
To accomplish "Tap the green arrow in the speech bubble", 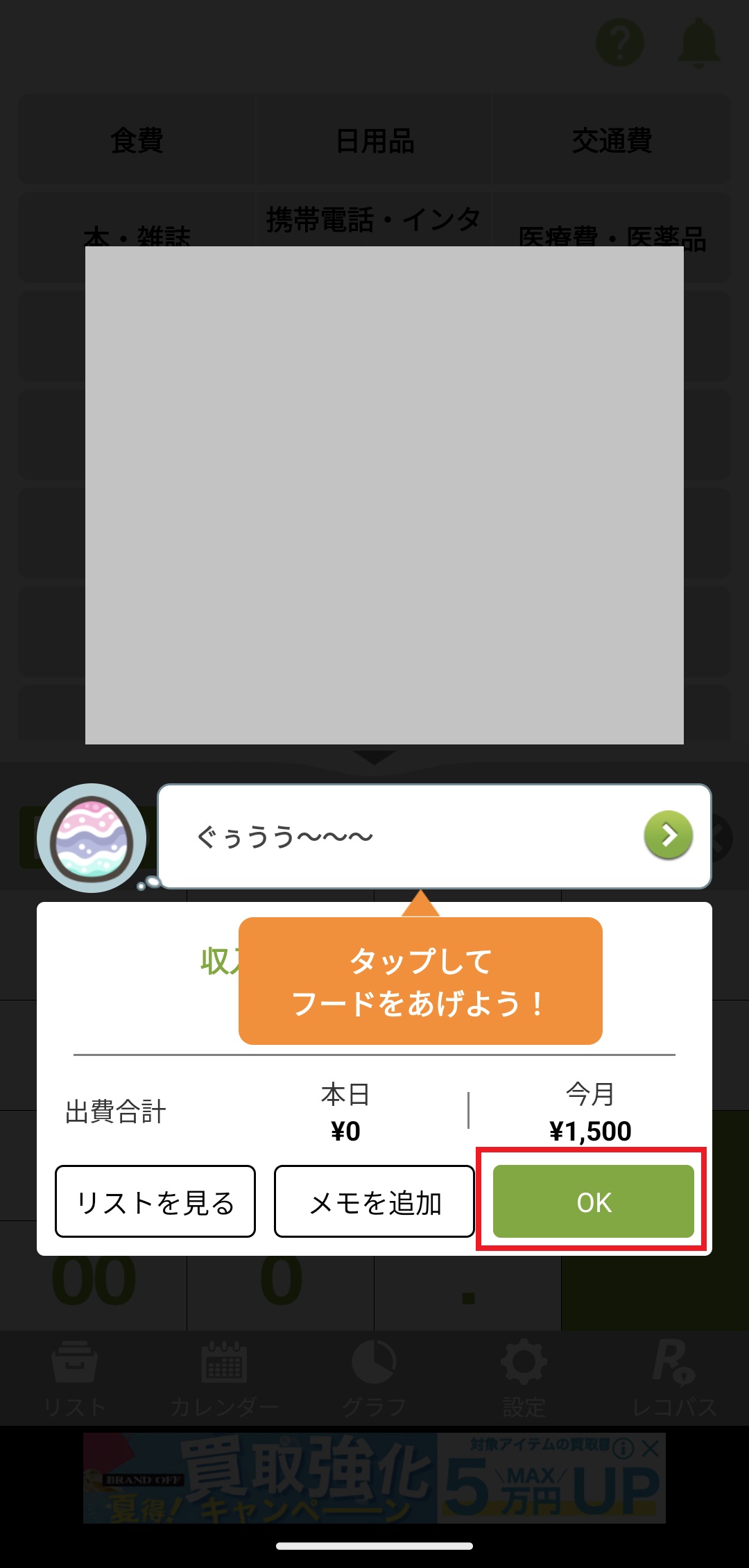I will 668,835.
